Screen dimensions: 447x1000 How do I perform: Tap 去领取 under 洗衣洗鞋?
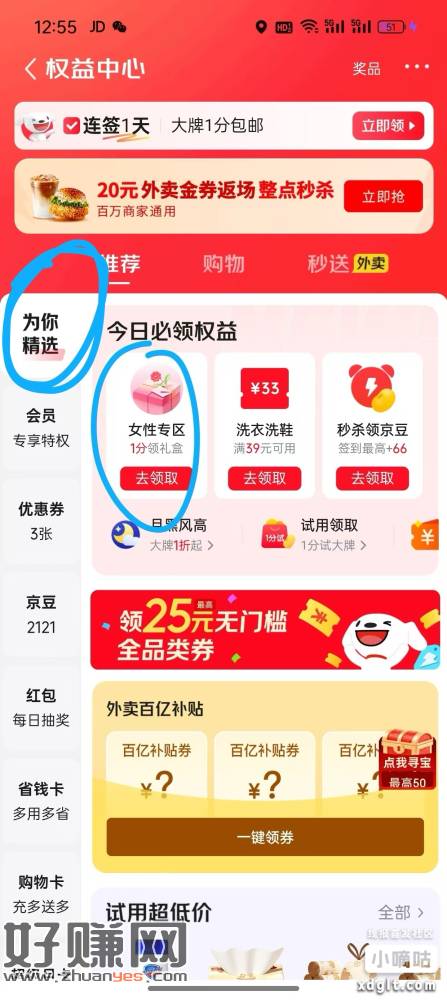point(264,478)
